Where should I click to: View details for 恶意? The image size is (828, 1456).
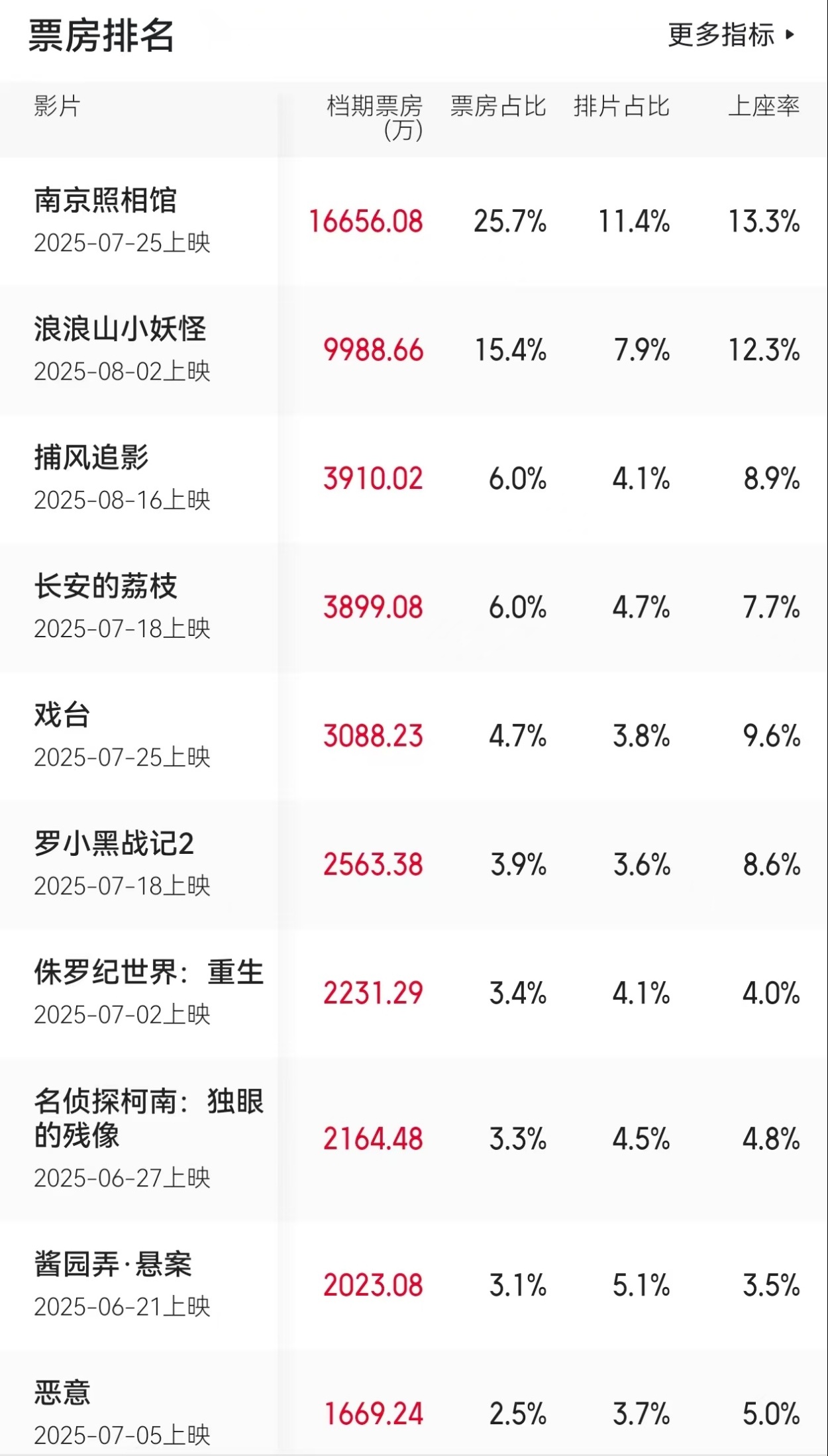pyautogui.click(x=414, y=1402)
